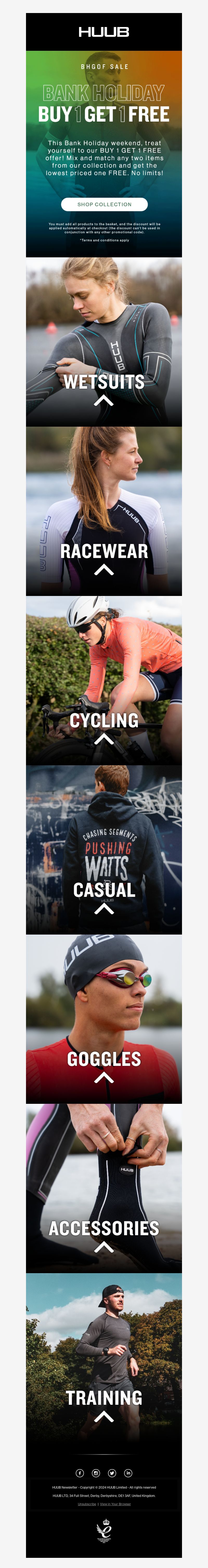This screenshot has height=1568, width=208.
Task: Visit HUUB's LinkedIn page
Action: tap(128, 1473)
